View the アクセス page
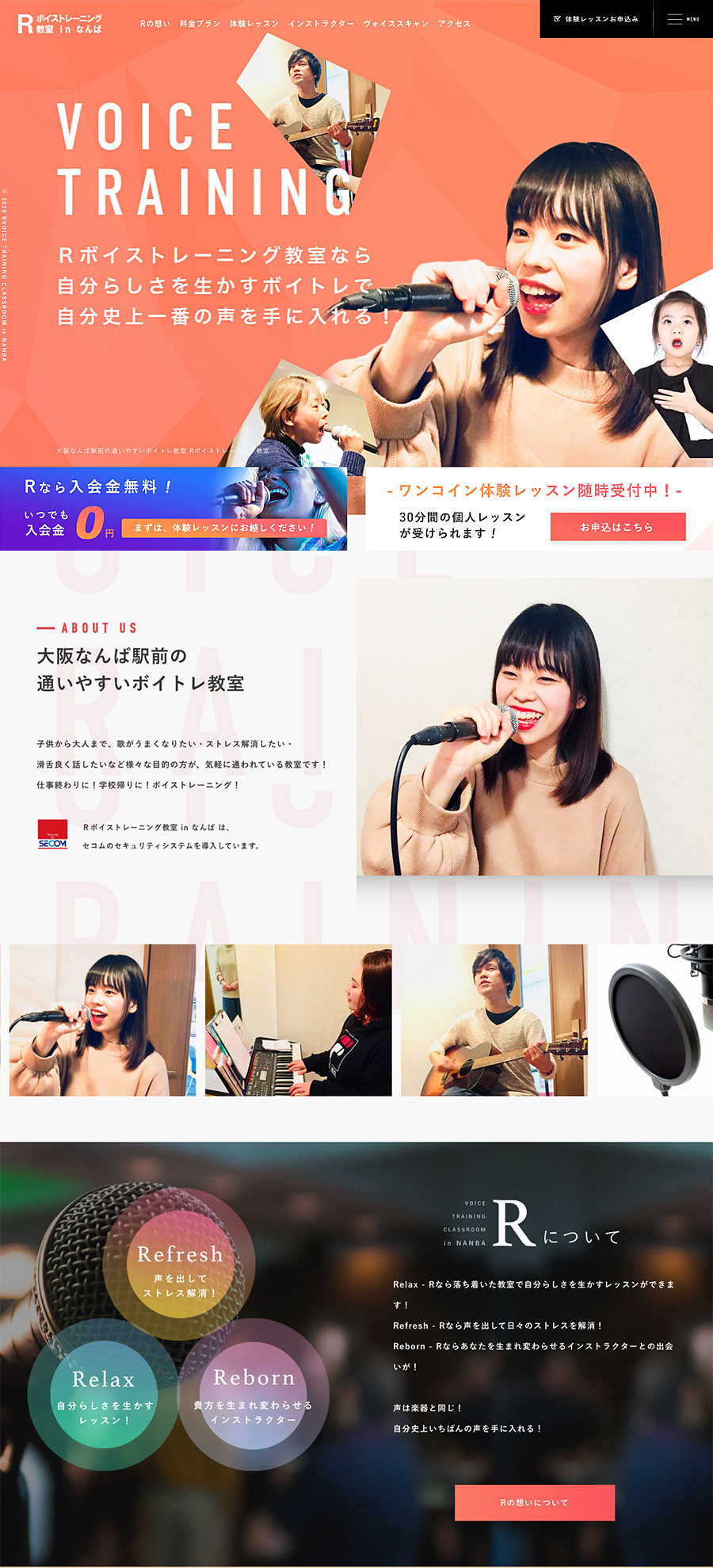Viewport: 713px width, 1568px height. pos(455,24)
